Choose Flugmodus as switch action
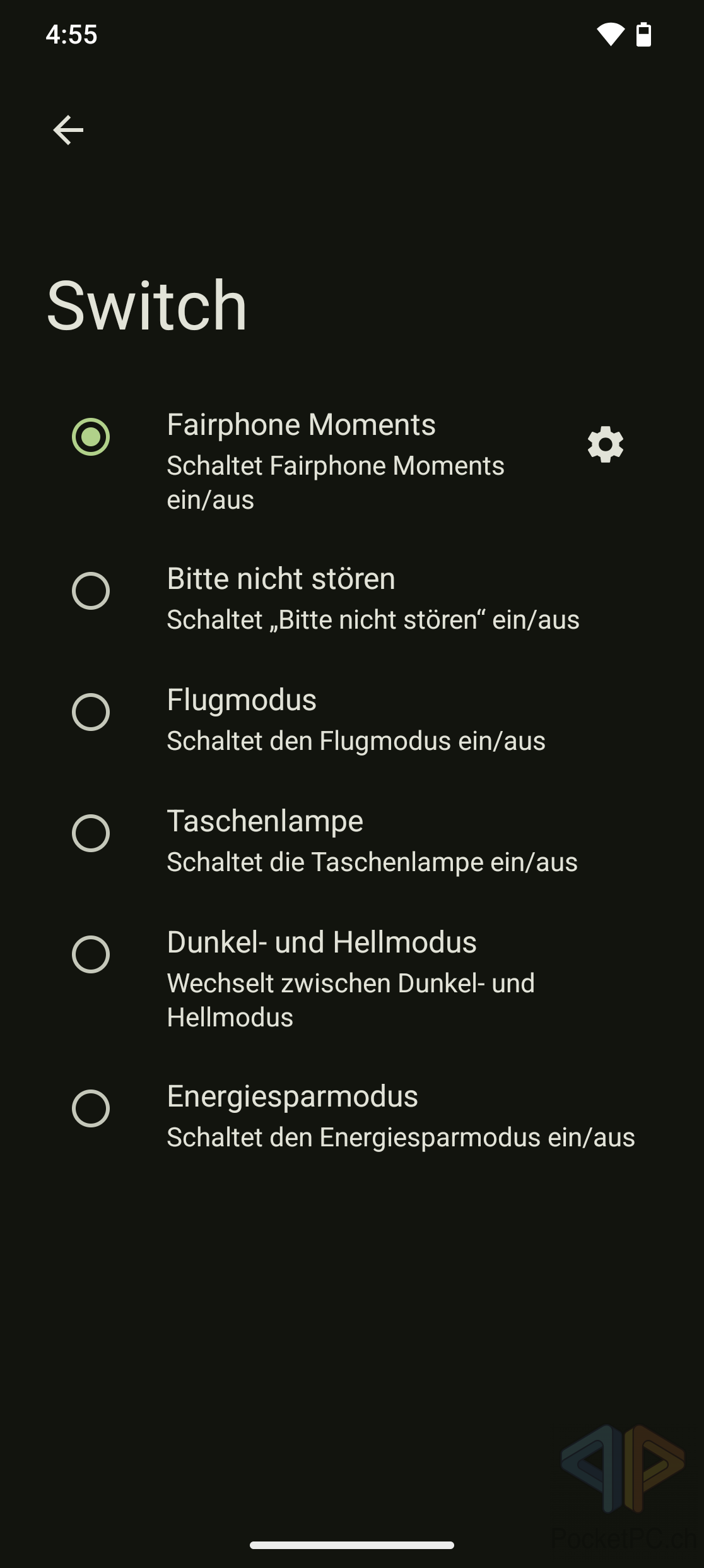Screen dimensions: 704x1568 [91, 712]
